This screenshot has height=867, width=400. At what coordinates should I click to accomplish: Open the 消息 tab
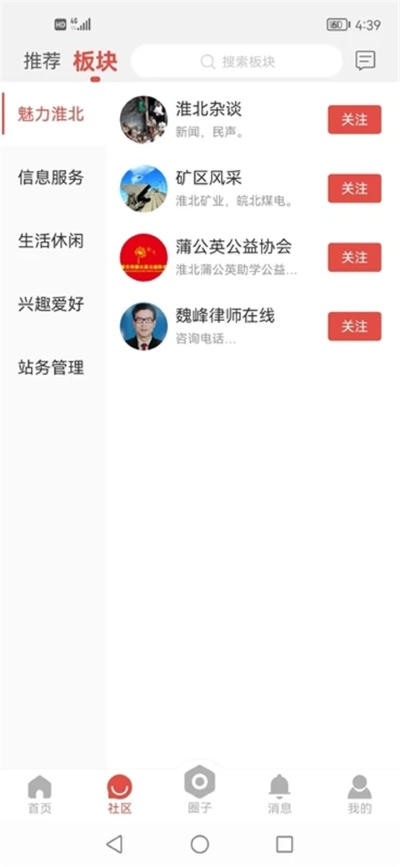coord(279,795)
